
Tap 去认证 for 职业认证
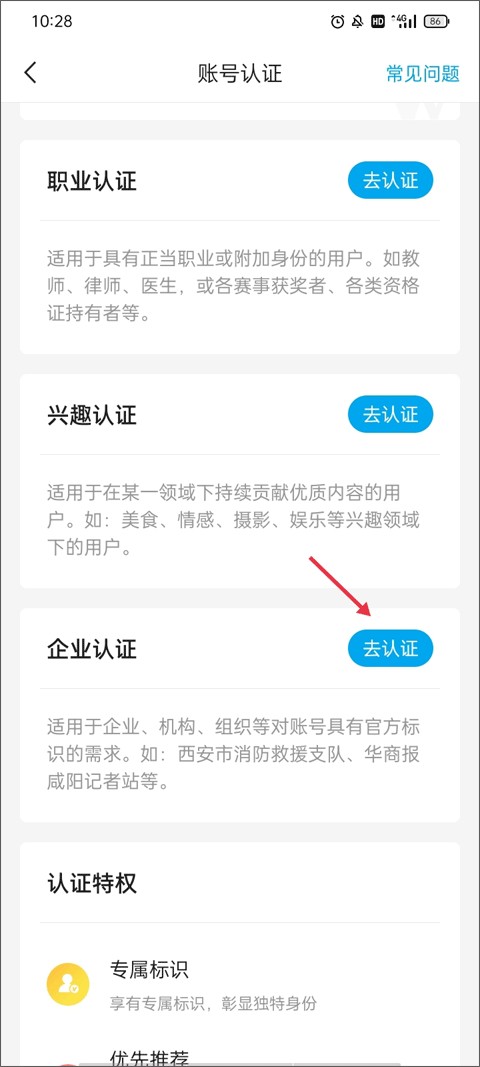coord(390,181)
